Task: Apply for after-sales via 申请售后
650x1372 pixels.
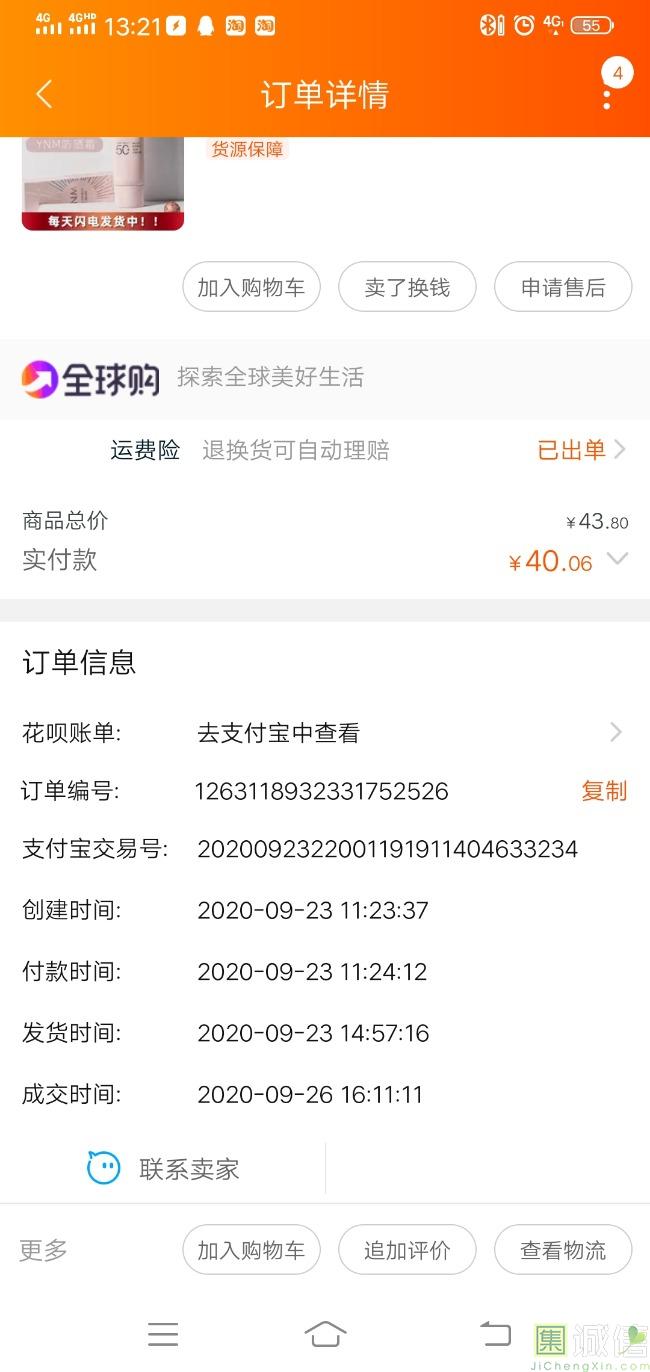Action: point(563,288)
